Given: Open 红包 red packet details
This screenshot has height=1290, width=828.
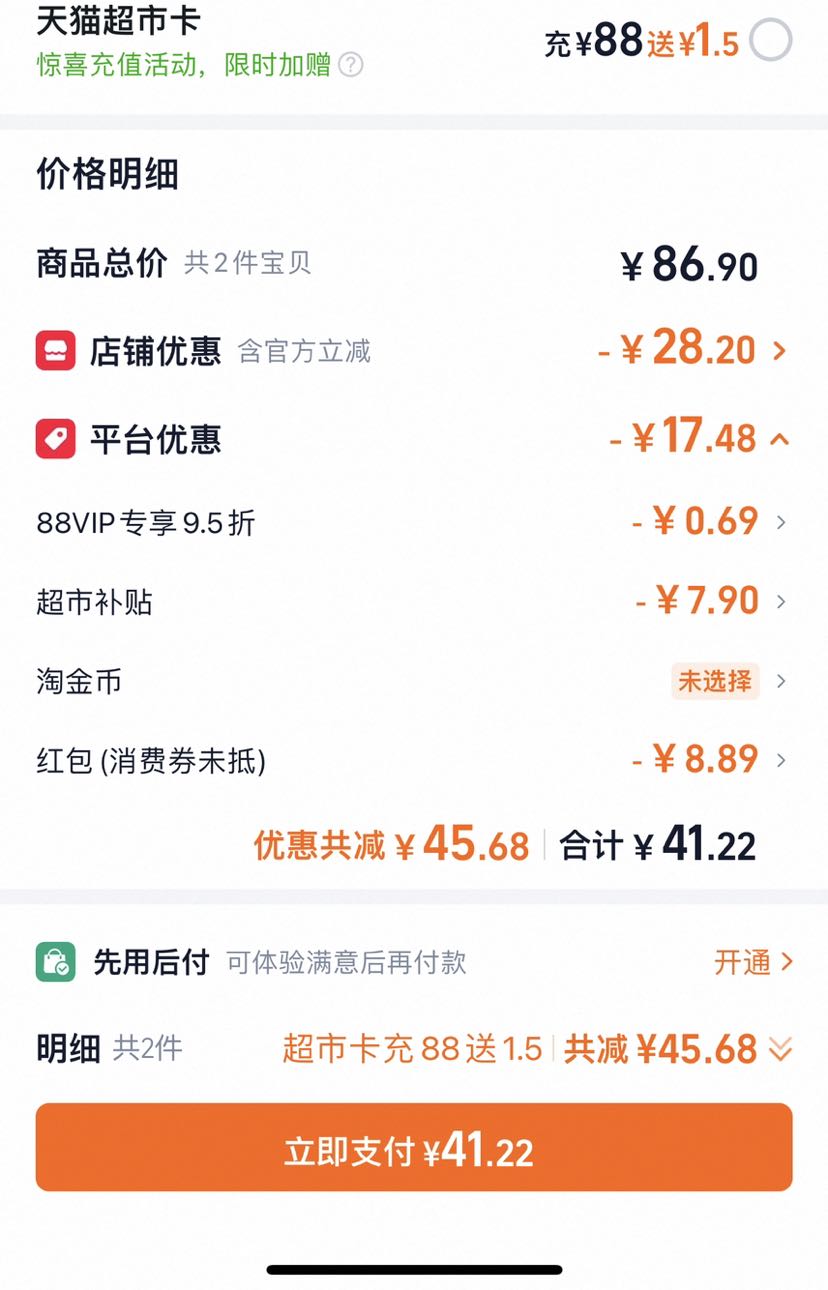Looking at the screenshot, I should pos(413,761).
